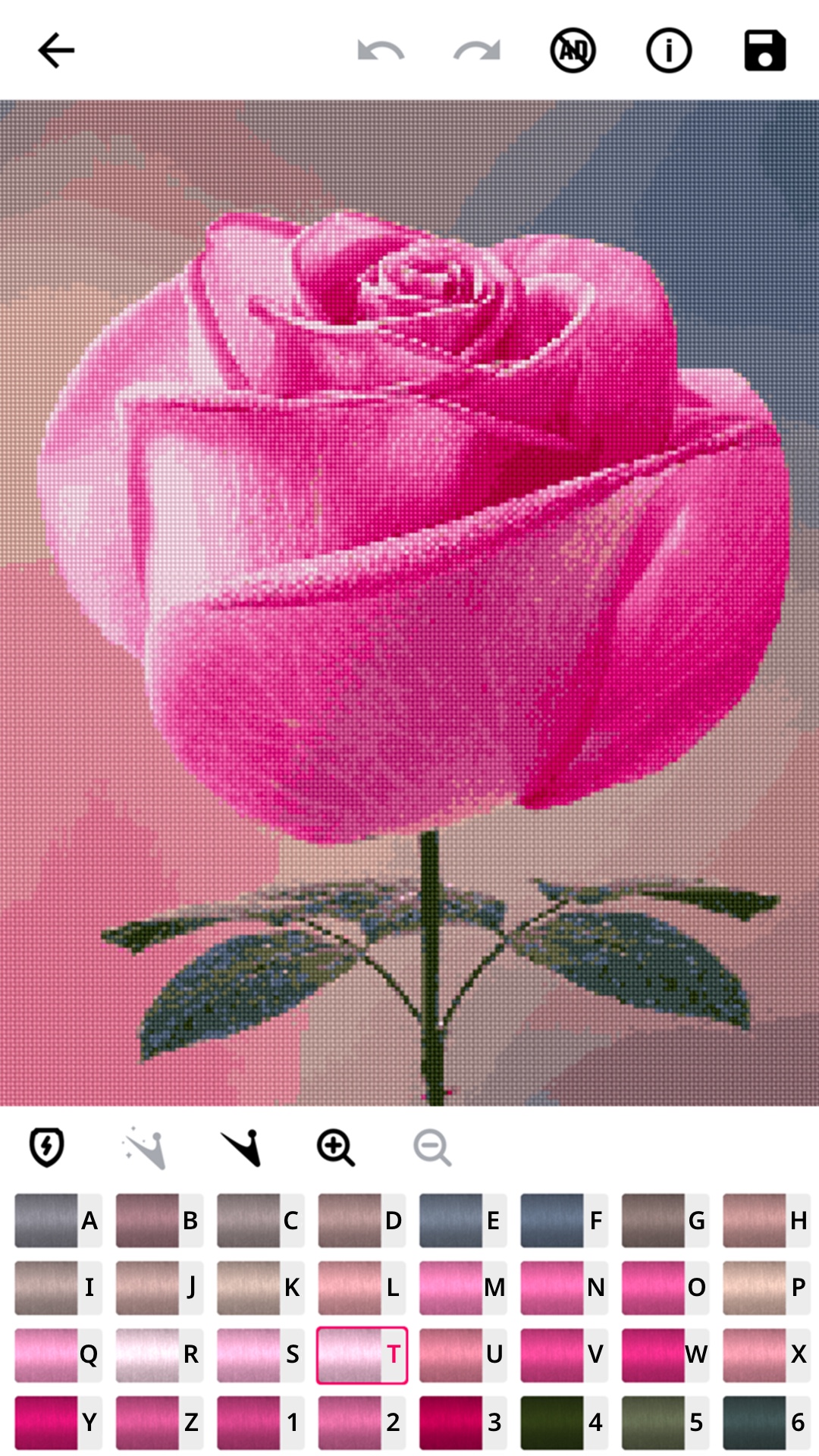
Task: Save the cross-stitch progress
Action: click(764, 51)
